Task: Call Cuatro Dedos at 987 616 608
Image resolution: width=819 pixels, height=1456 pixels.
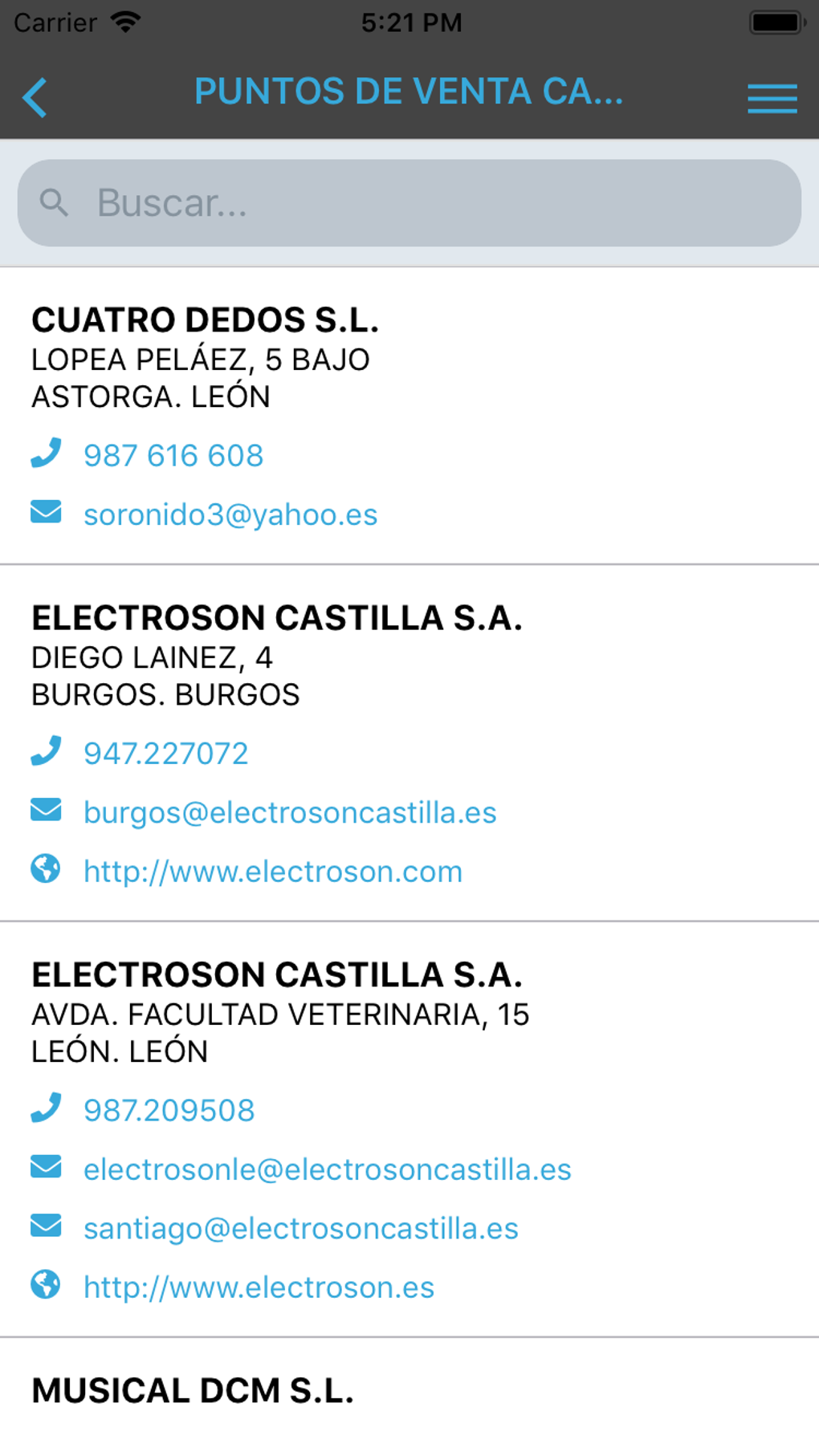Action: [x=173, y=456]
